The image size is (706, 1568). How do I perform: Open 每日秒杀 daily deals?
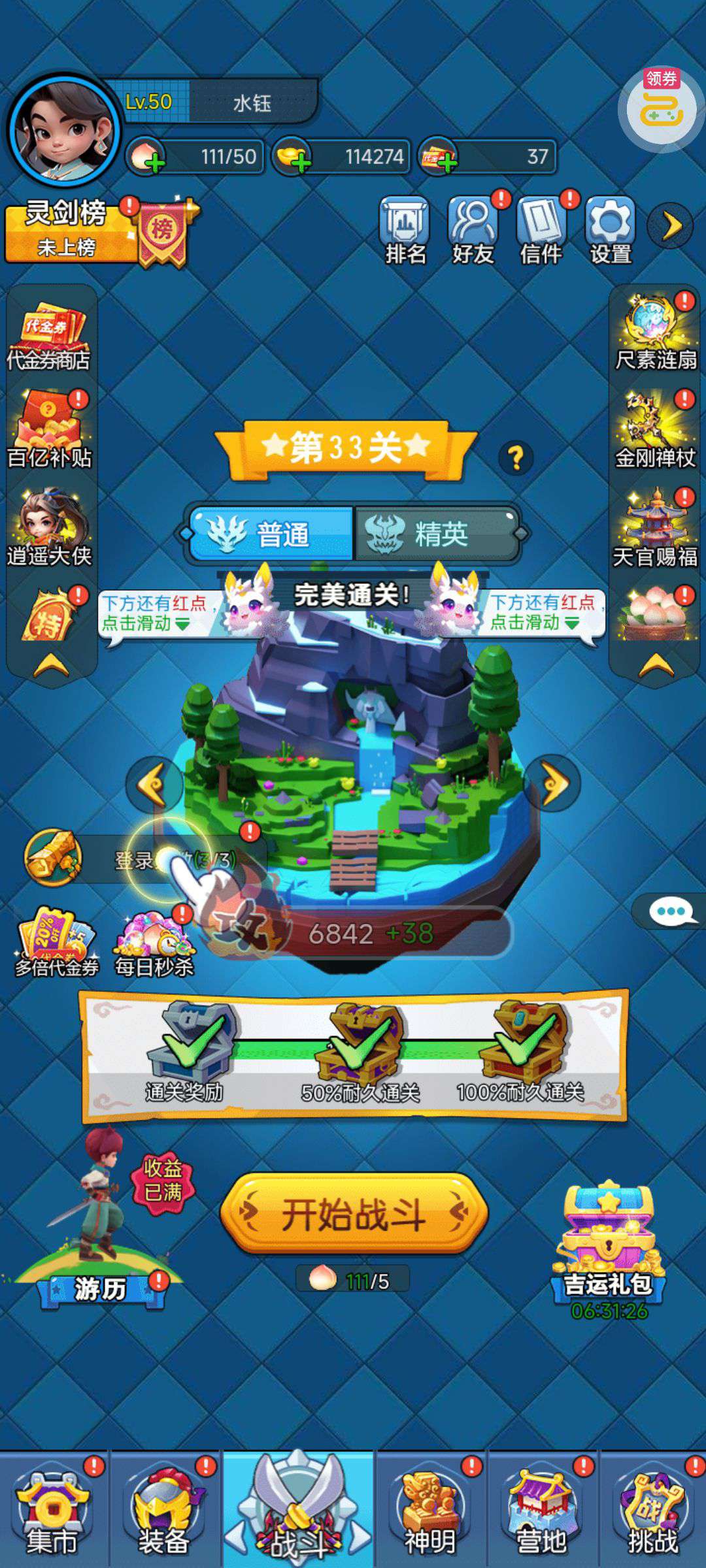pyautogui.click(x=154, y=944)
